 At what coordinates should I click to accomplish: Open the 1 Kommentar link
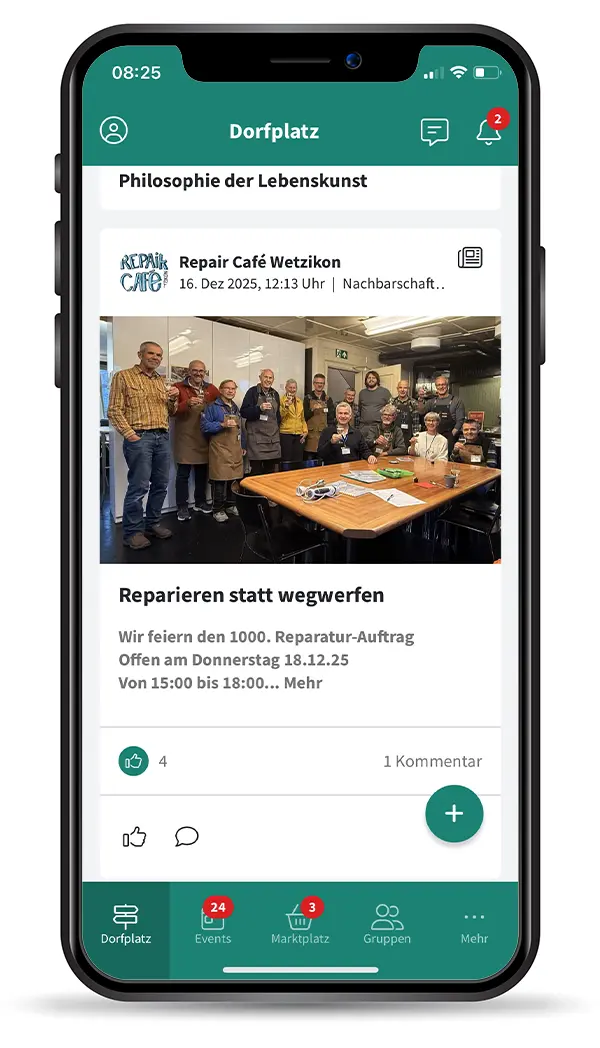click(432, 761)
